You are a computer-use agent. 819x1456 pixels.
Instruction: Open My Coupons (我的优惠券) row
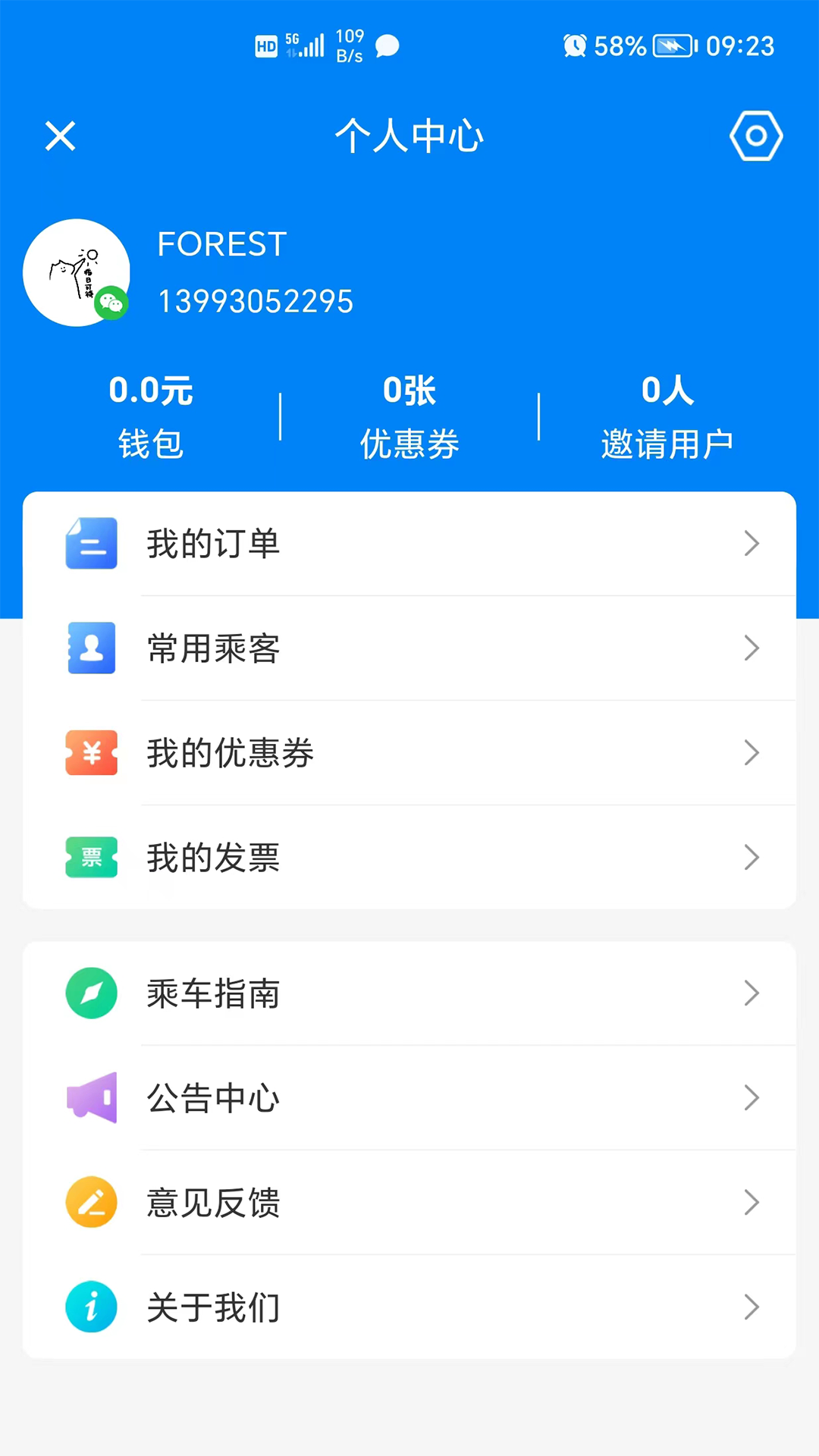[x=409, y=753]
